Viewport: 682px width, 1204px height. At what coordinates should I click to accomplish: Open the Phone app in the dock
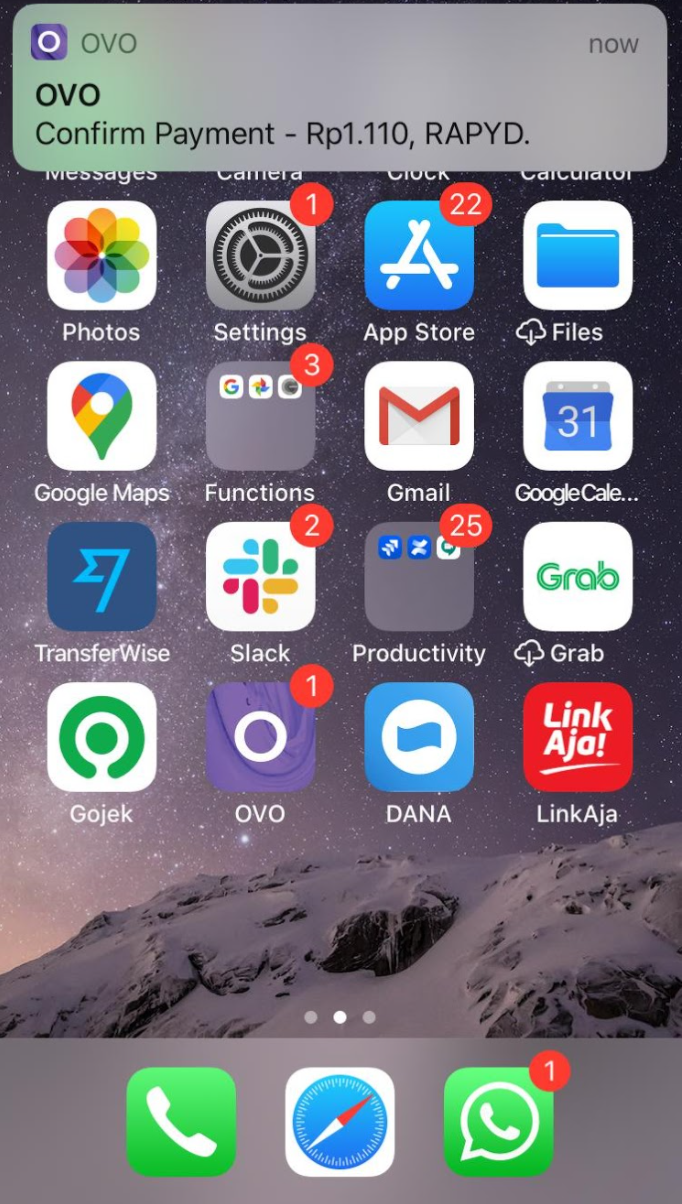pyautogui.click(x=181, y=1121)
